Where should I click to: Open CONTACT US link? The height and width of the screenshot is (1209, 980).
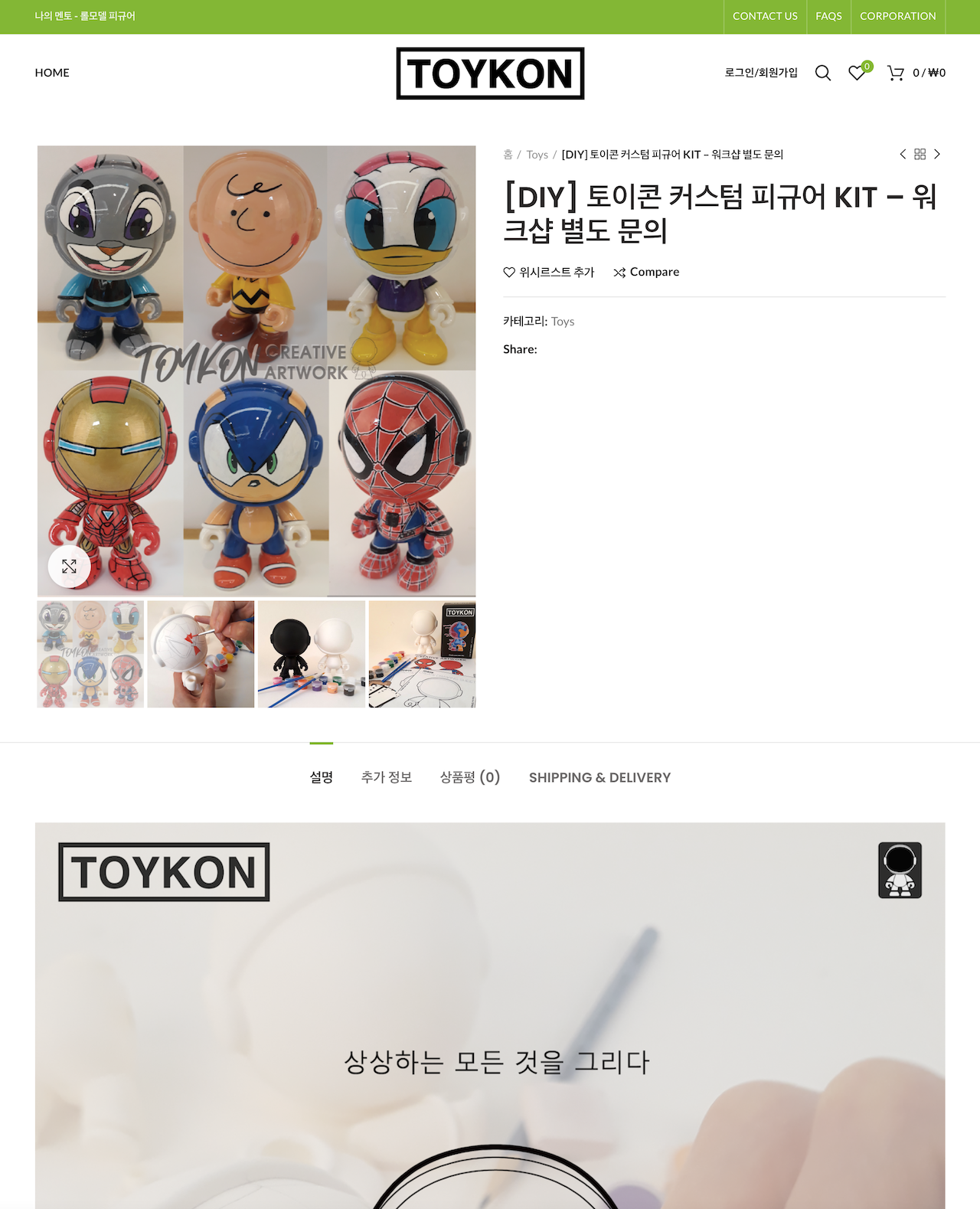point(765,16)
